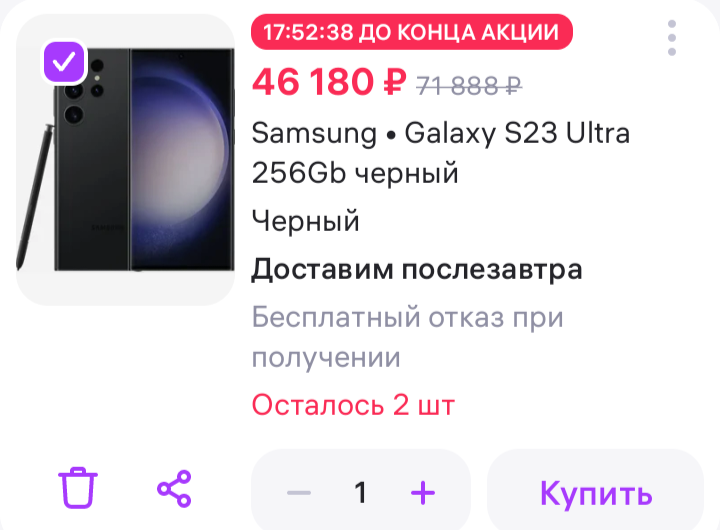Delete the item with the trash icon
This screenshot has width=720, height=530.
point(78,488)
